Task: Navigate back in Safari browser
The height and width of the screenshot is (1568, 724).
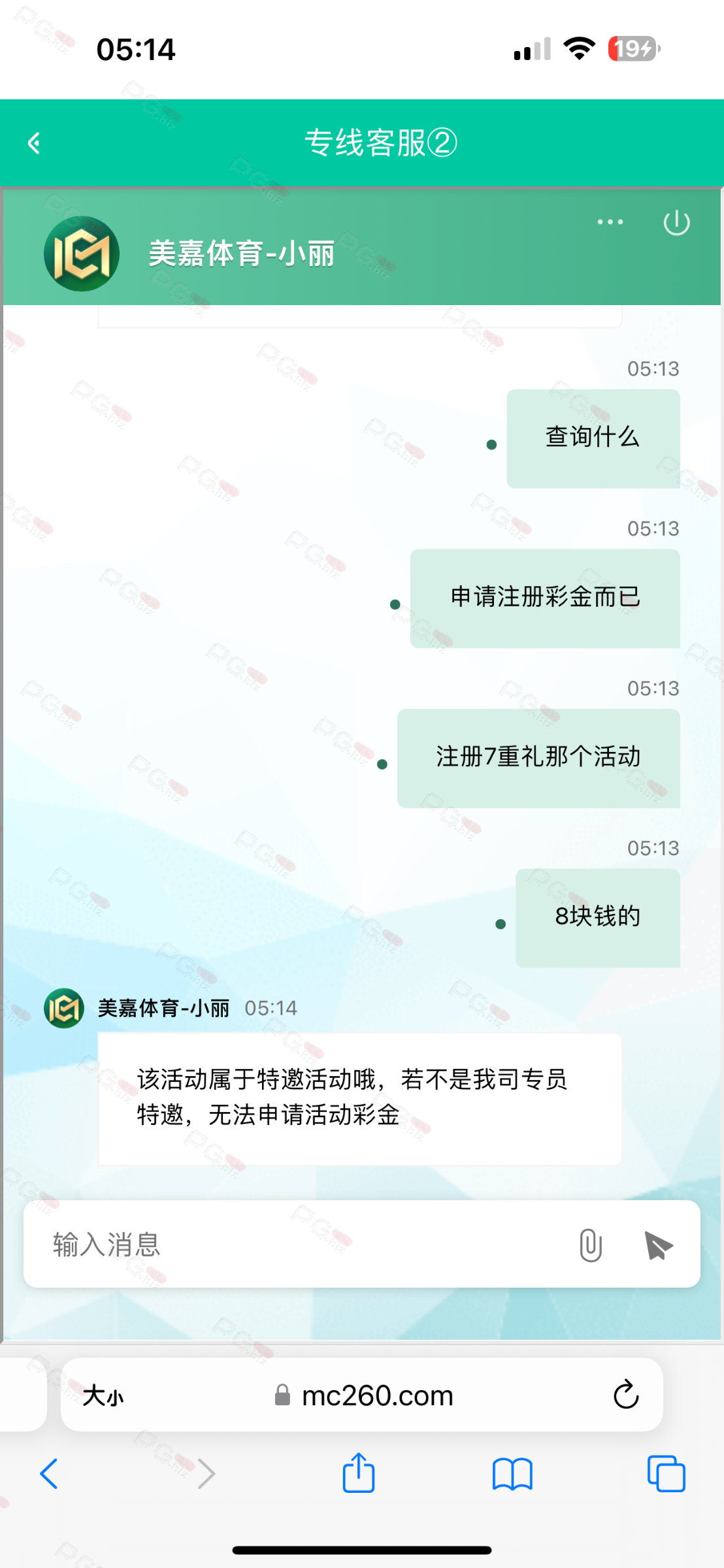Action: [x=49, y=1474]
